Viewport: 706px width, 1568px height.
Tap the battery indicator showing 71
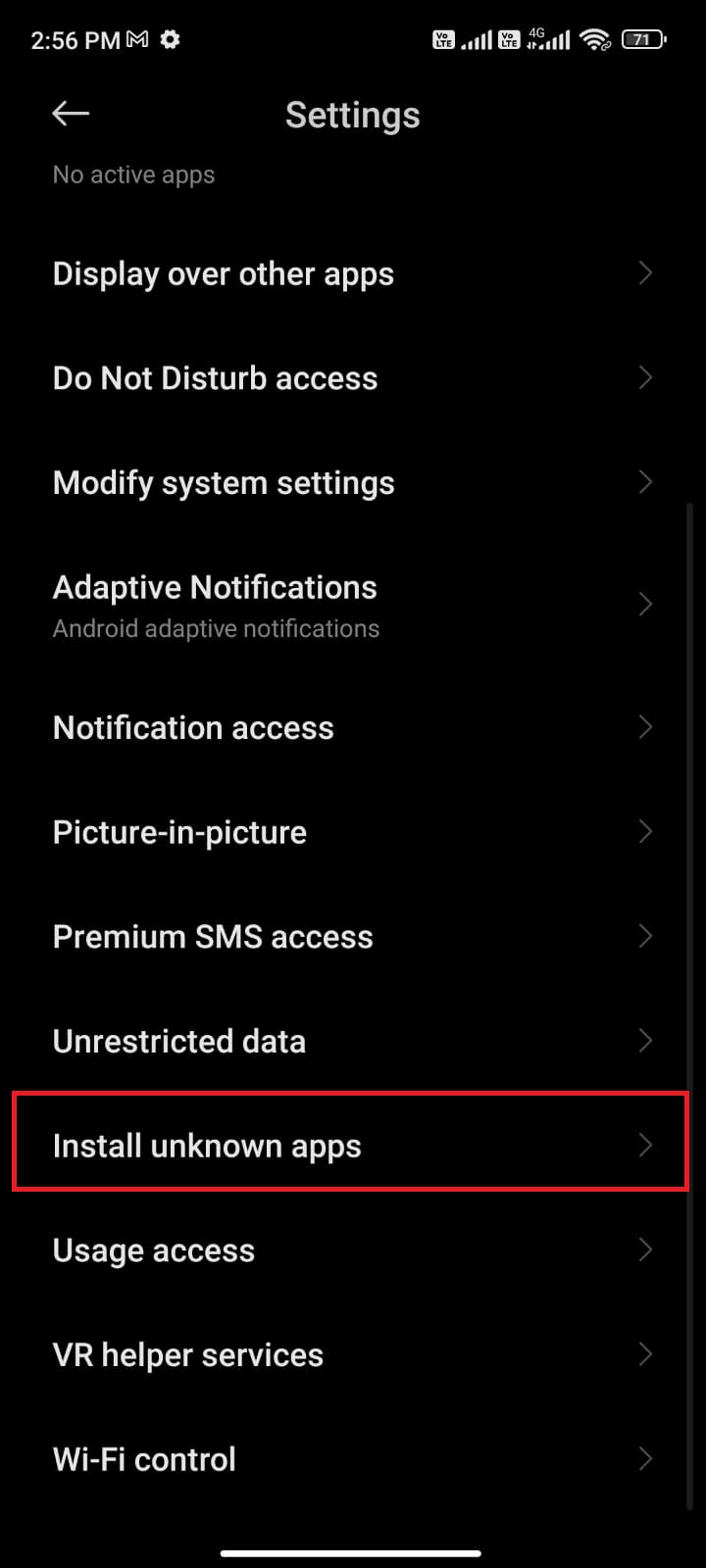643,39
